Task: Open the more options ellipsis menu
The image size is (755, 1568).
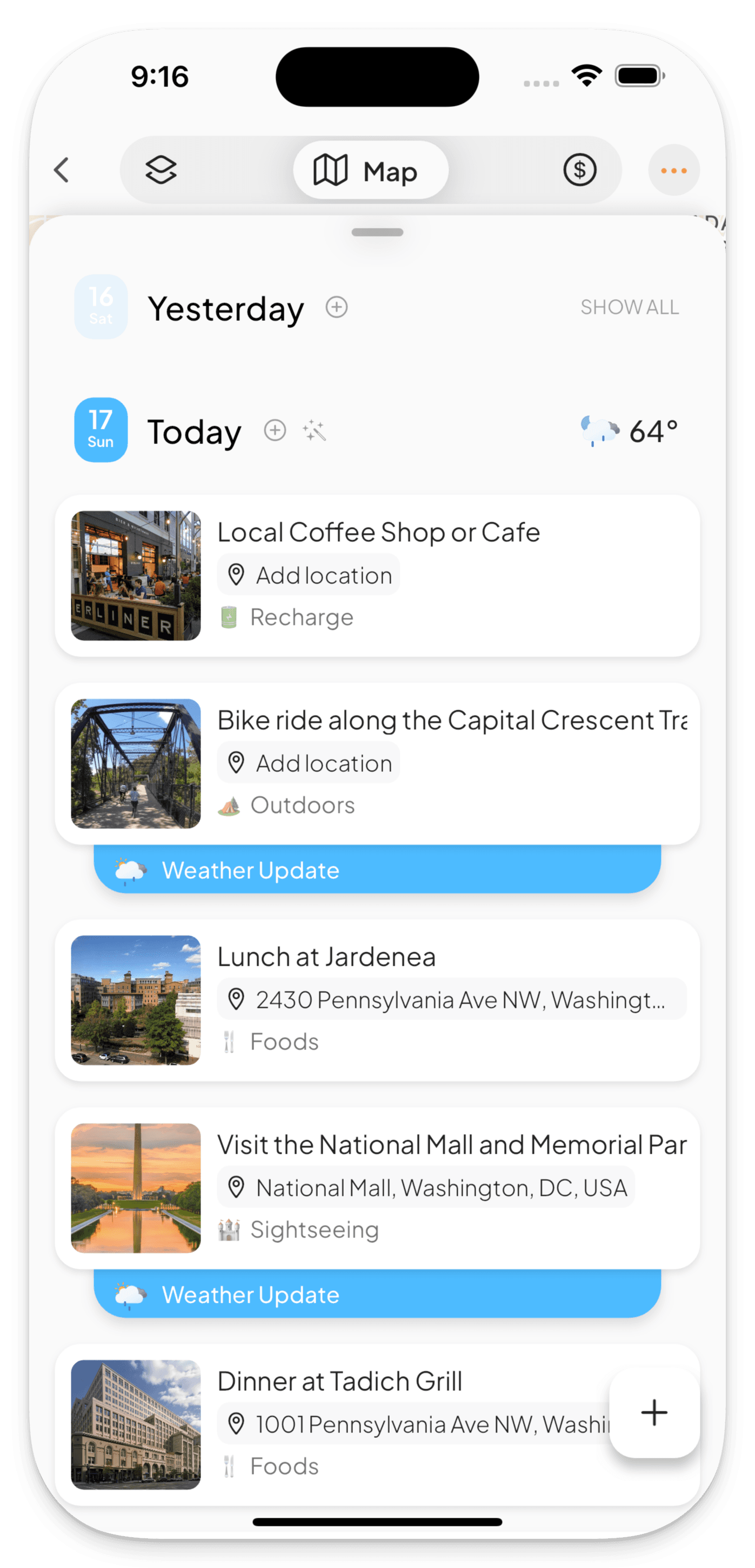Action: tap(673, 171)
